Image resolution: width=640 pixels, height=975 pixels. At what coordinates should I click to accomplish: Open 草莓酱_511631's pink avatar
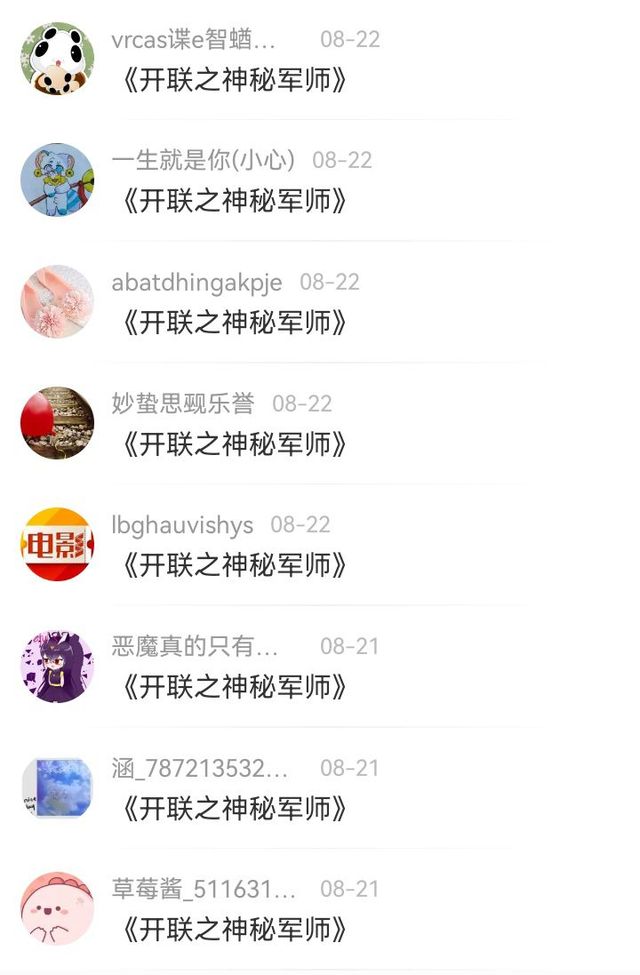pyautogui.click(x=57, y=909)
